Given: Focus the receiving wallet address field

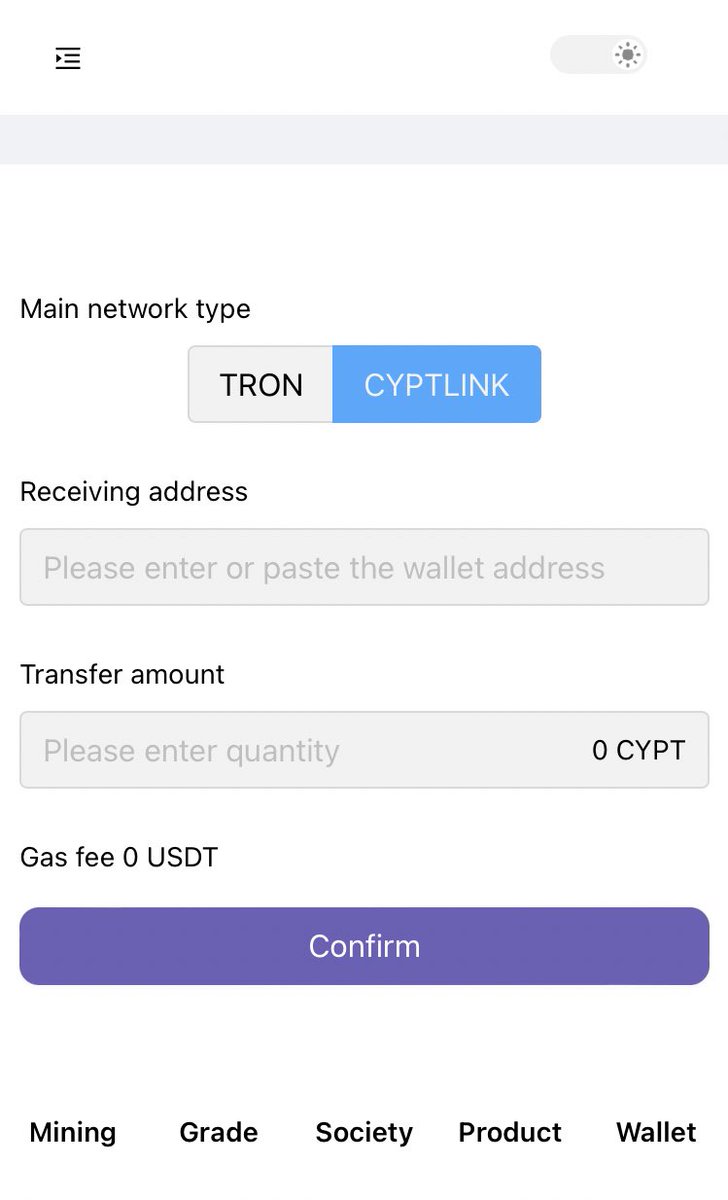Looking at the screenshot, I should click(364, 568).
